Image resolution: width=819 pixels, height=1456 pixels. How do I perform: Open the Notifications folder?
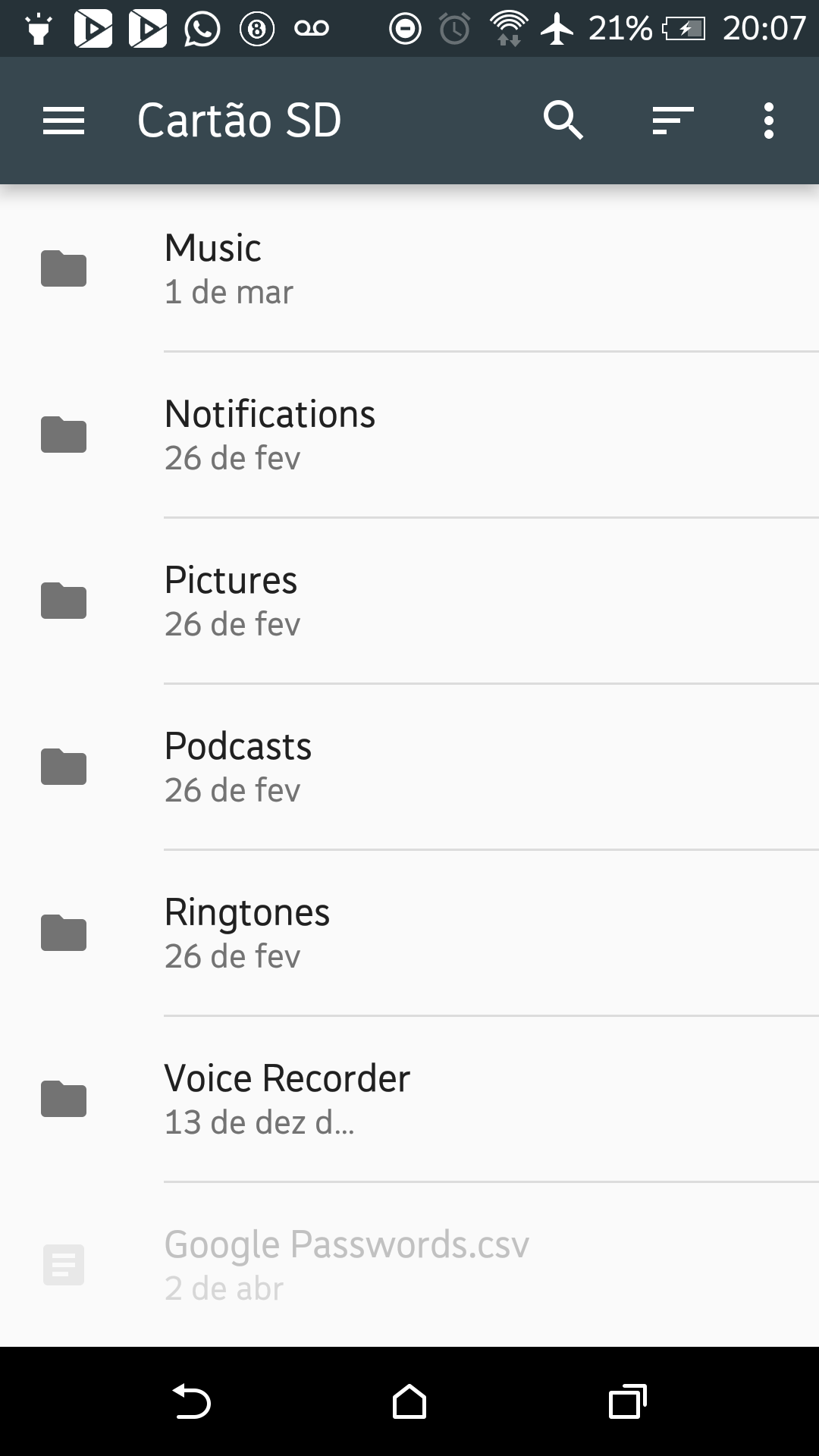pyautogui.click(x=409, y=435)
